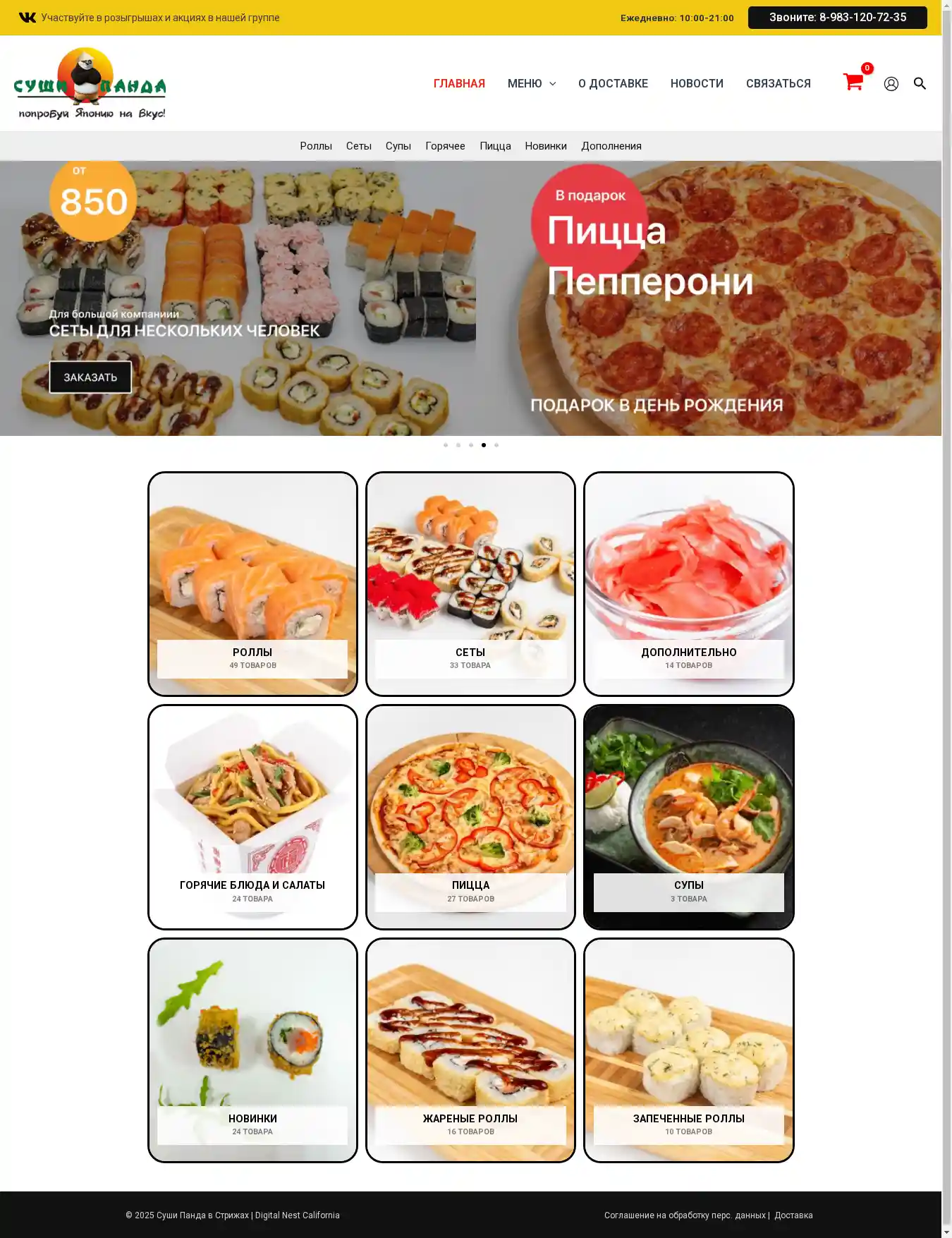Select Новинки in the category bar

click(x=545, y=146)
